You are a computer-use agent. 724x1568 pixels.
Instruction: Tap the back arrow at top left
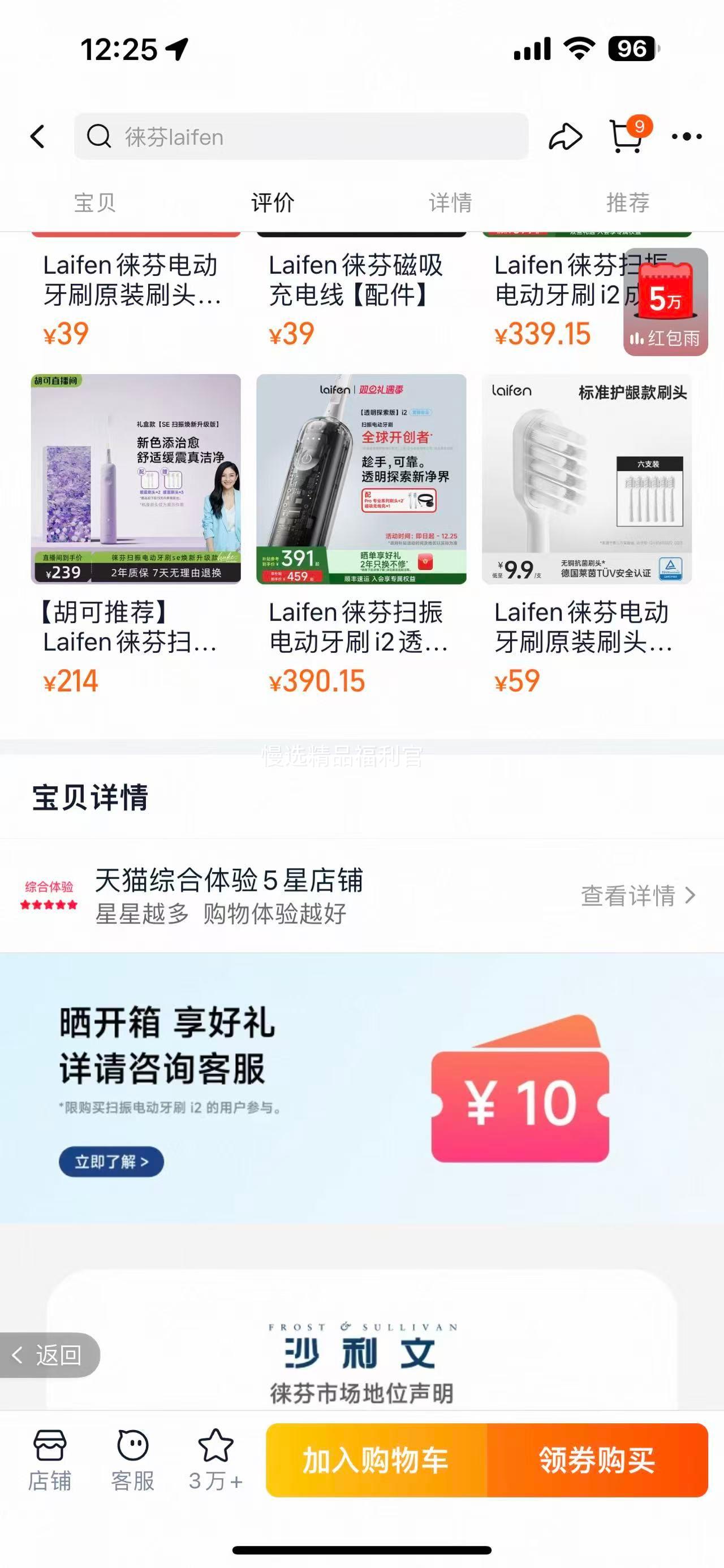coord(38,137)
